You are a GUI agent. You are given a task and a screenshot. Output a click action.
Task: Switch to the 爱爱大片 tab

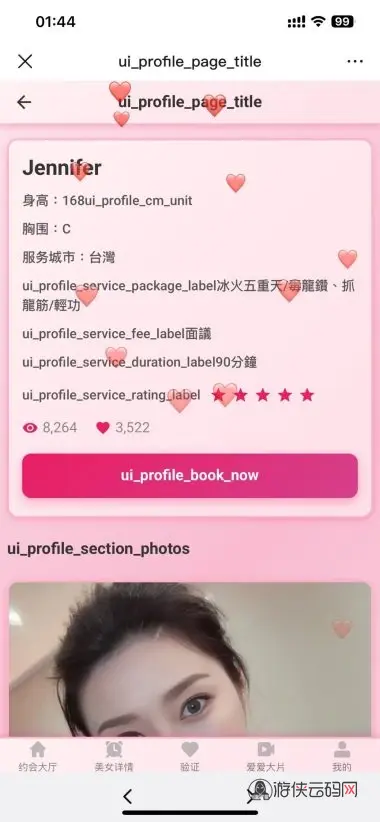[x=266, y=756]
